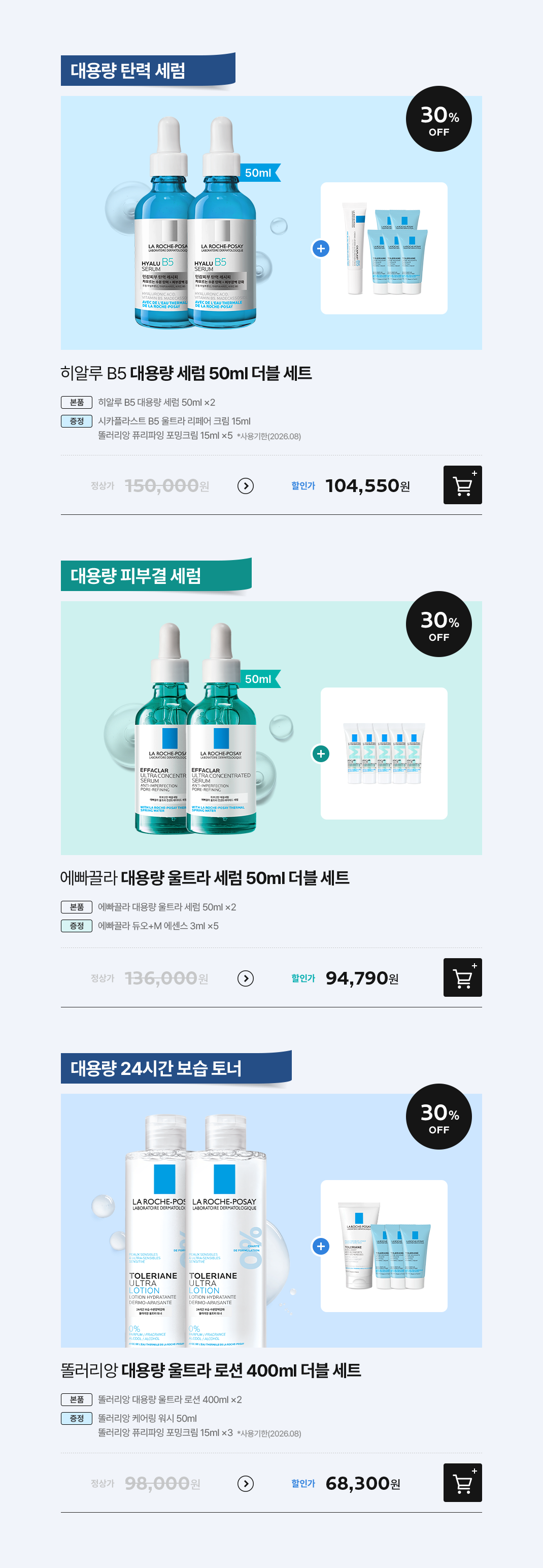
Task: Add Toleriane ultra lotion double set to cart
Action: 462,1482
